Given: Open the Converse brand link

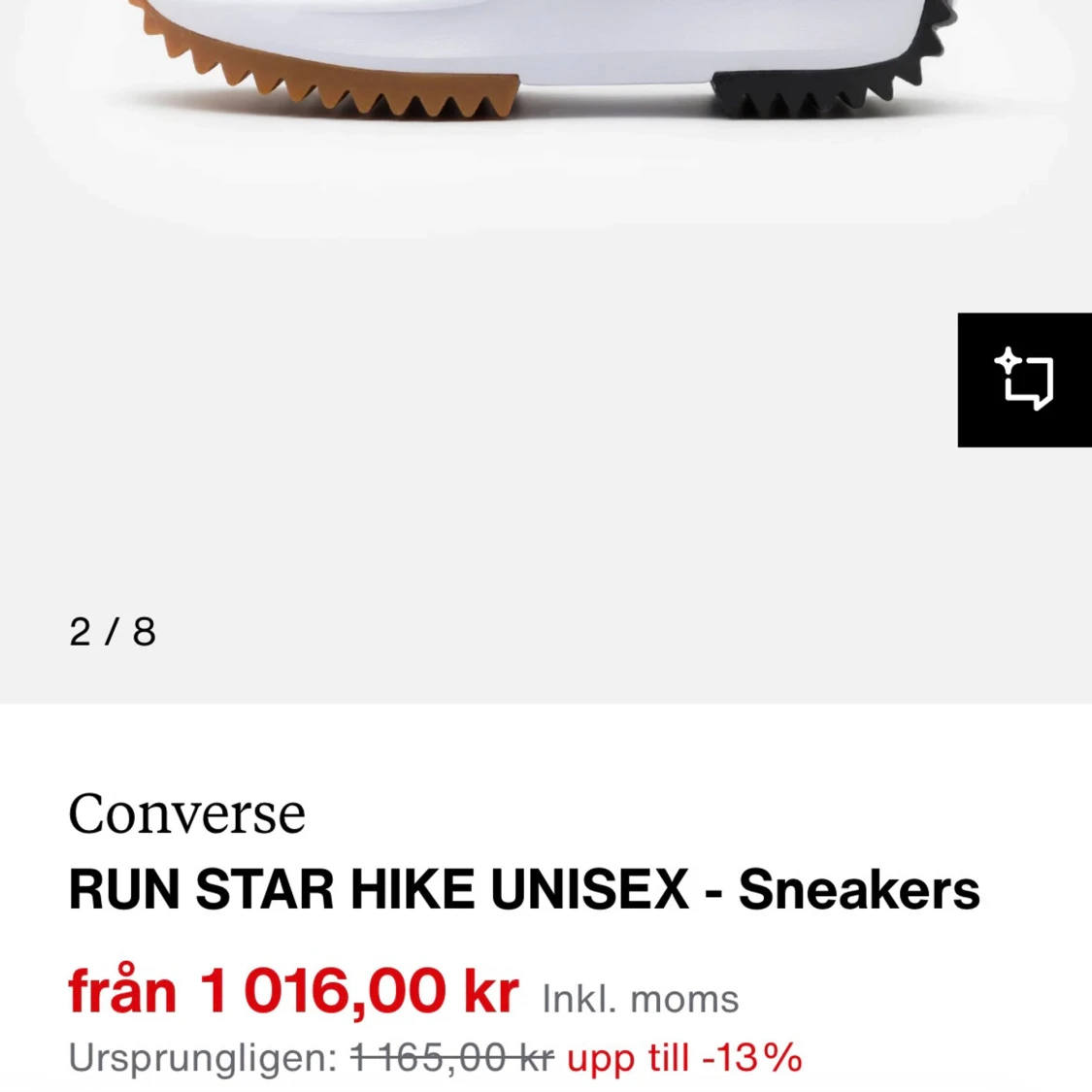Looking at the screenshot, I should coord(186,813).
